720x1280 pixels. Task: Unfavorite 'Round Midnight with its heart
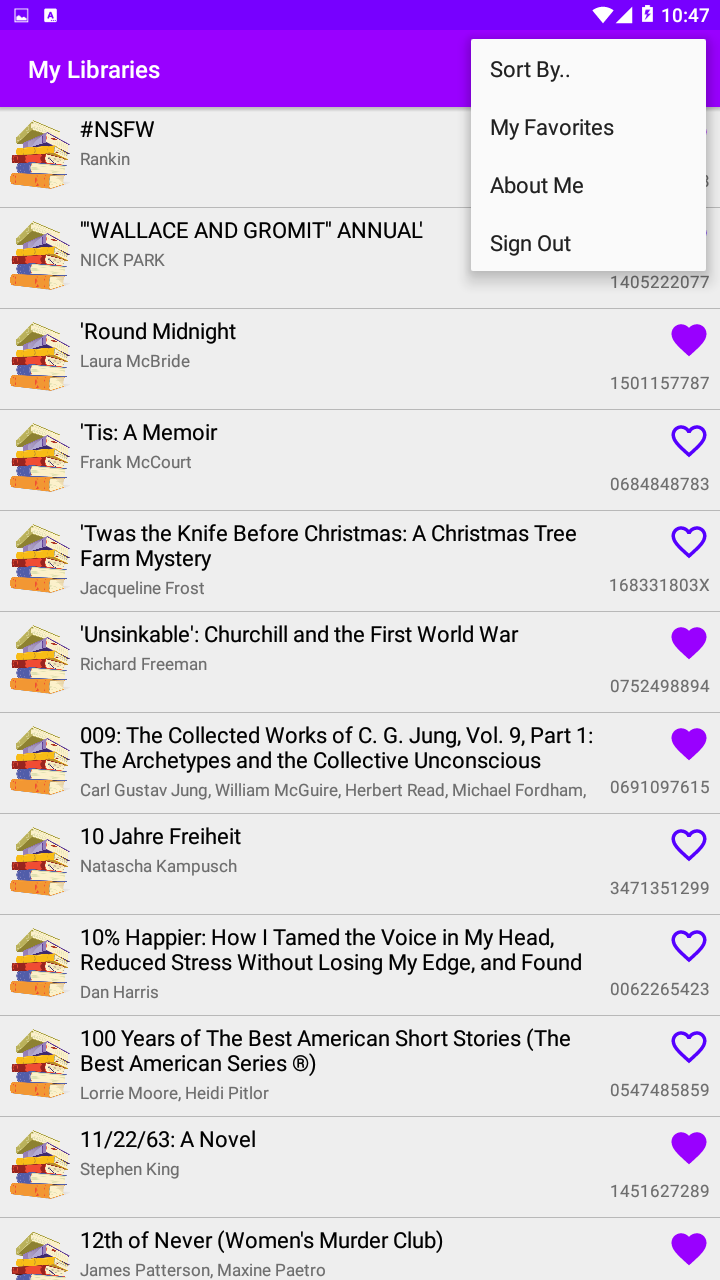[x=688, y=340]
